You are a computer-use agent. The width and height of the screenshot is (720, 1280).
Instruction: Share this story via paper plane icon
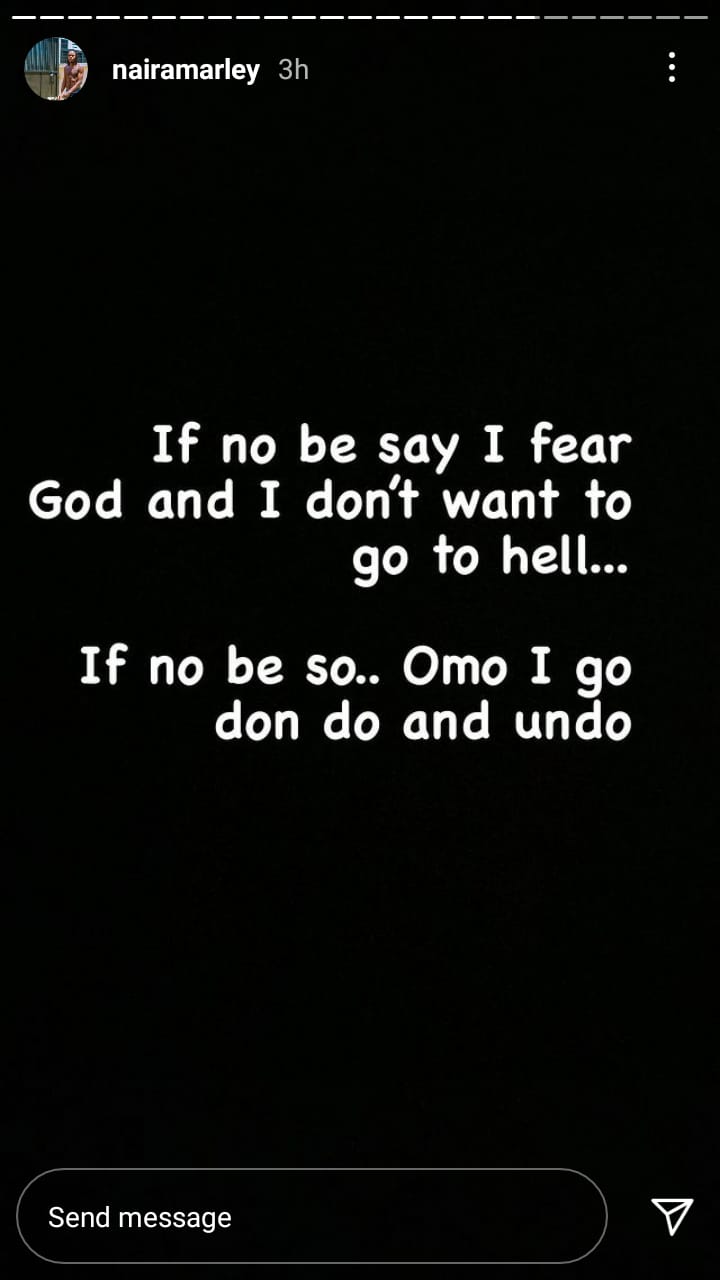(672, 1216)
